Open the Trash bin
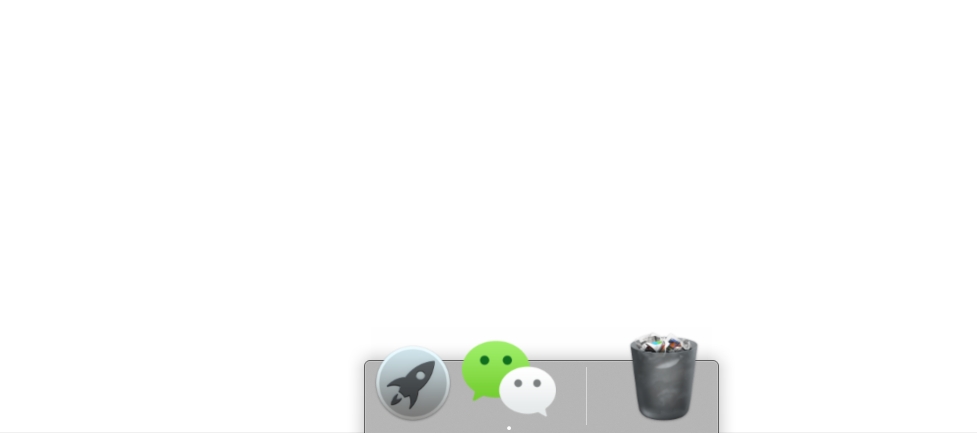This screenshot has width=977, height=433. (663, 377)
